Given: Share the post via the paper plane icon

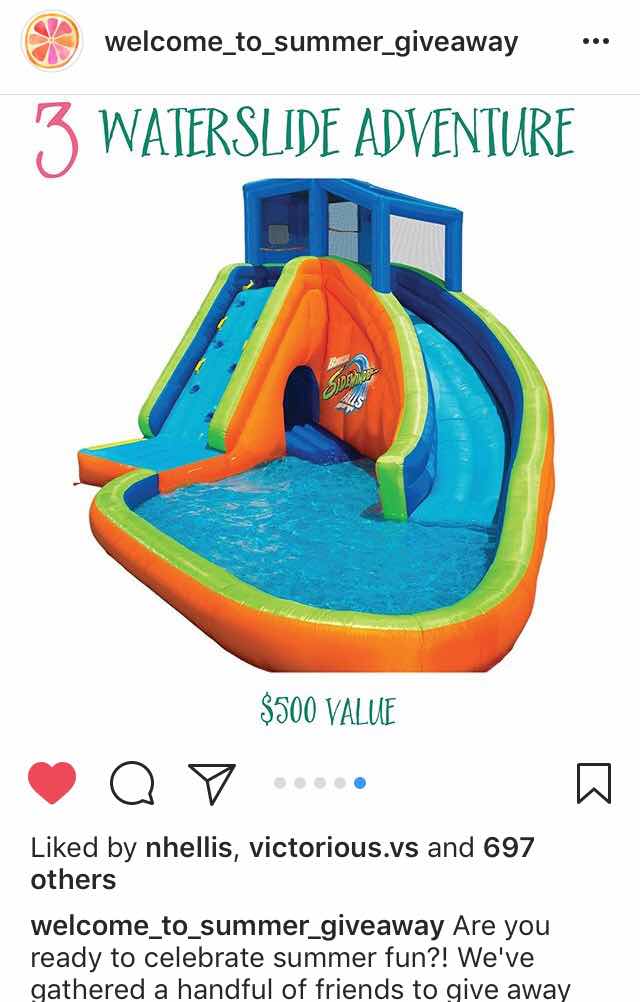Looking at the screenshot, I should coord(212,783).
